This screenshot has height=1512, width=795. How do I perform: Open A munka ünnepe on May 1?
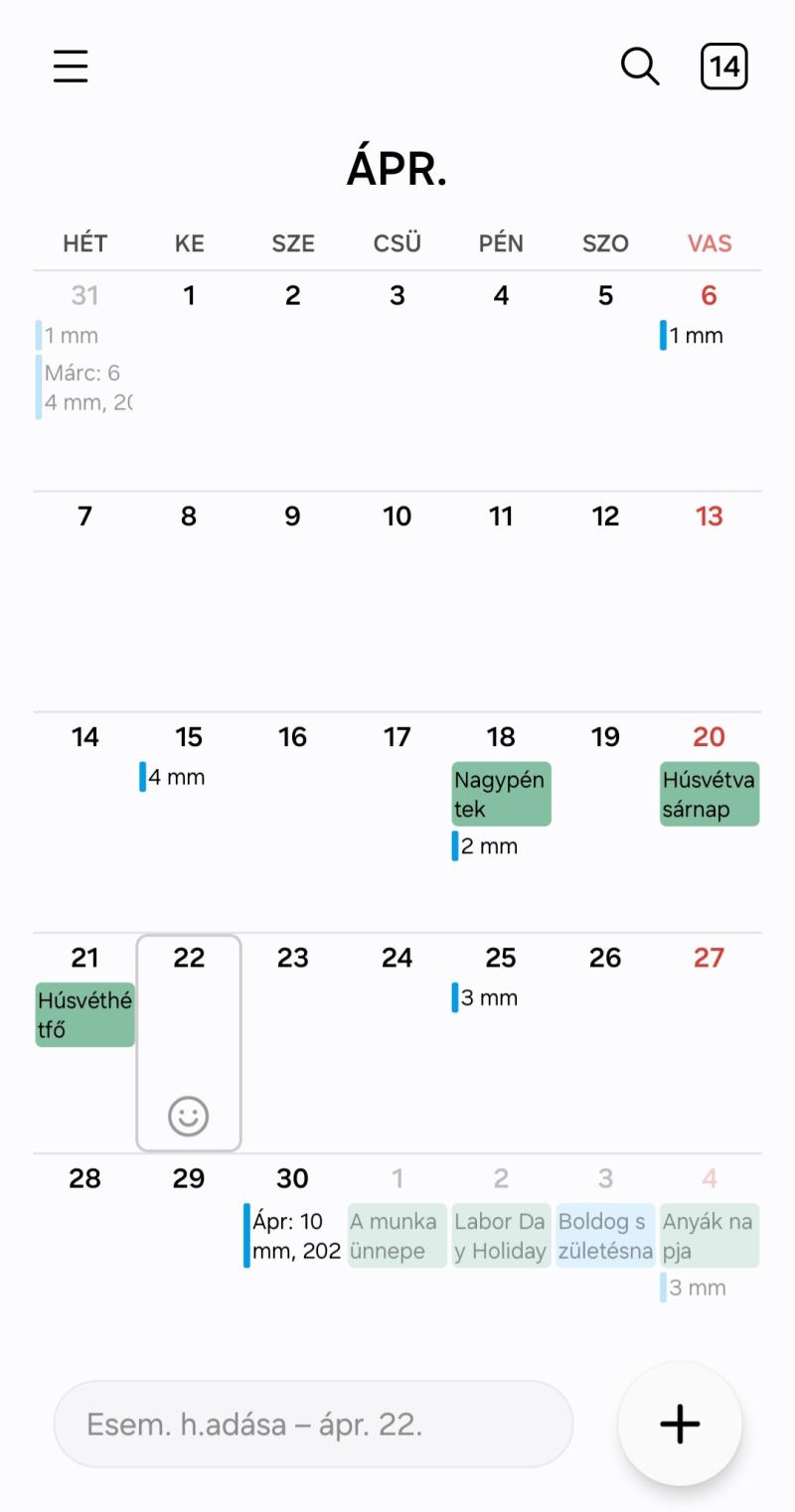pyautogui.click(x=397, y=1236)
